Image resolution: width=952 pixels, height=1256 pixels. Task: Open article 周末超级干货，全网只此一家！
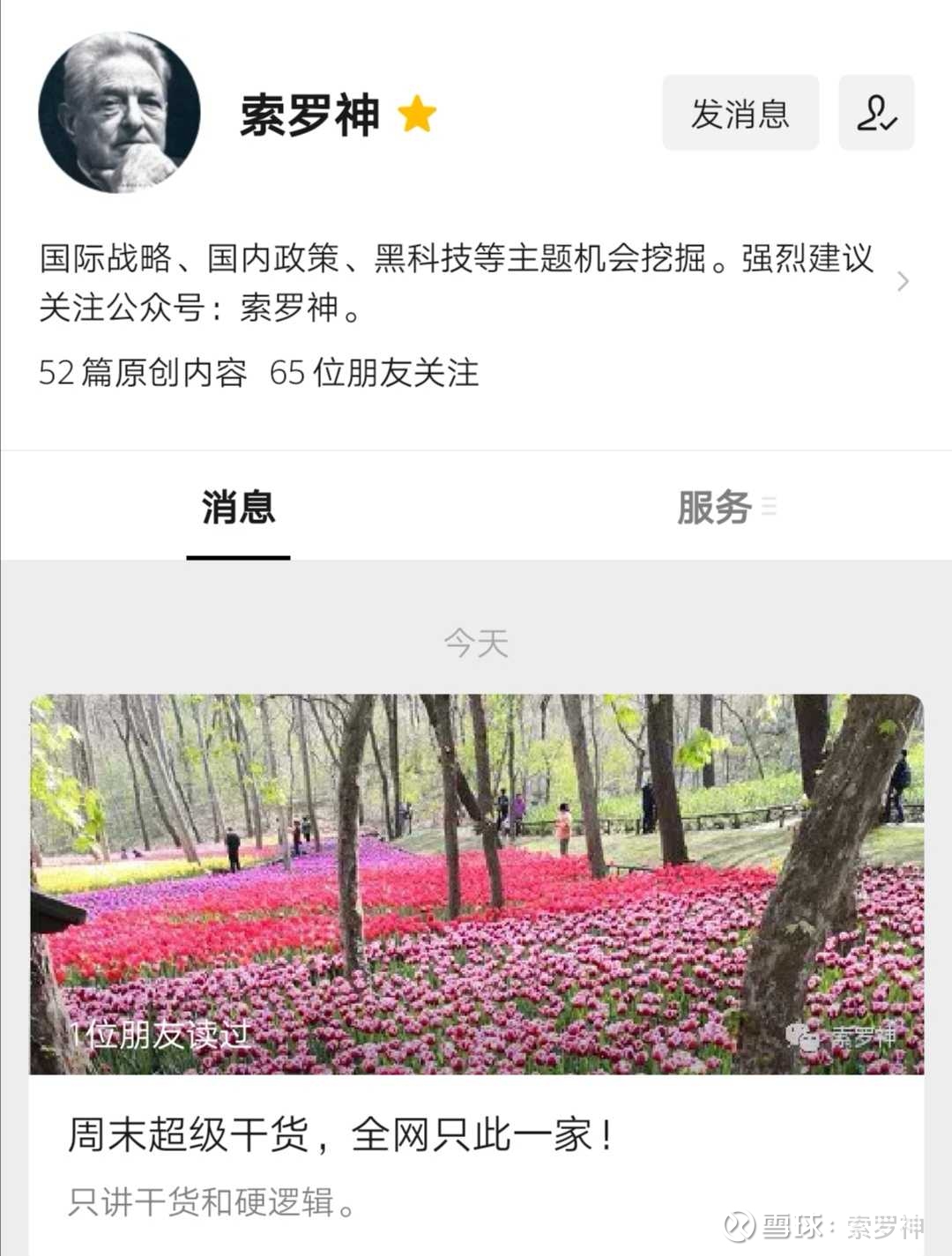339,1134
